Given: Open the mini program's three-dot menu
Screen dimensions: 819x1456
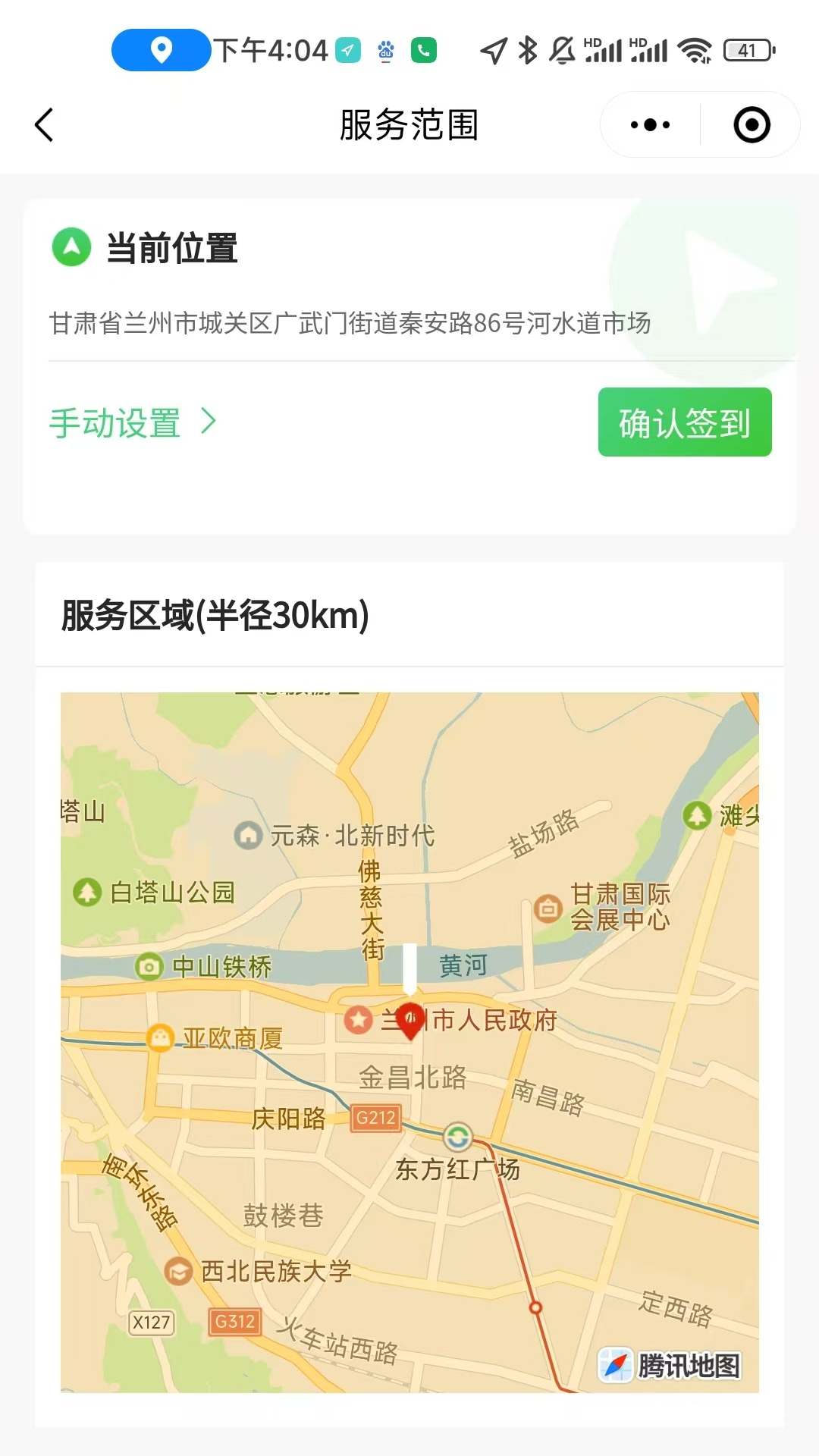Looking at the screenshot, I should tap(650, 125).
